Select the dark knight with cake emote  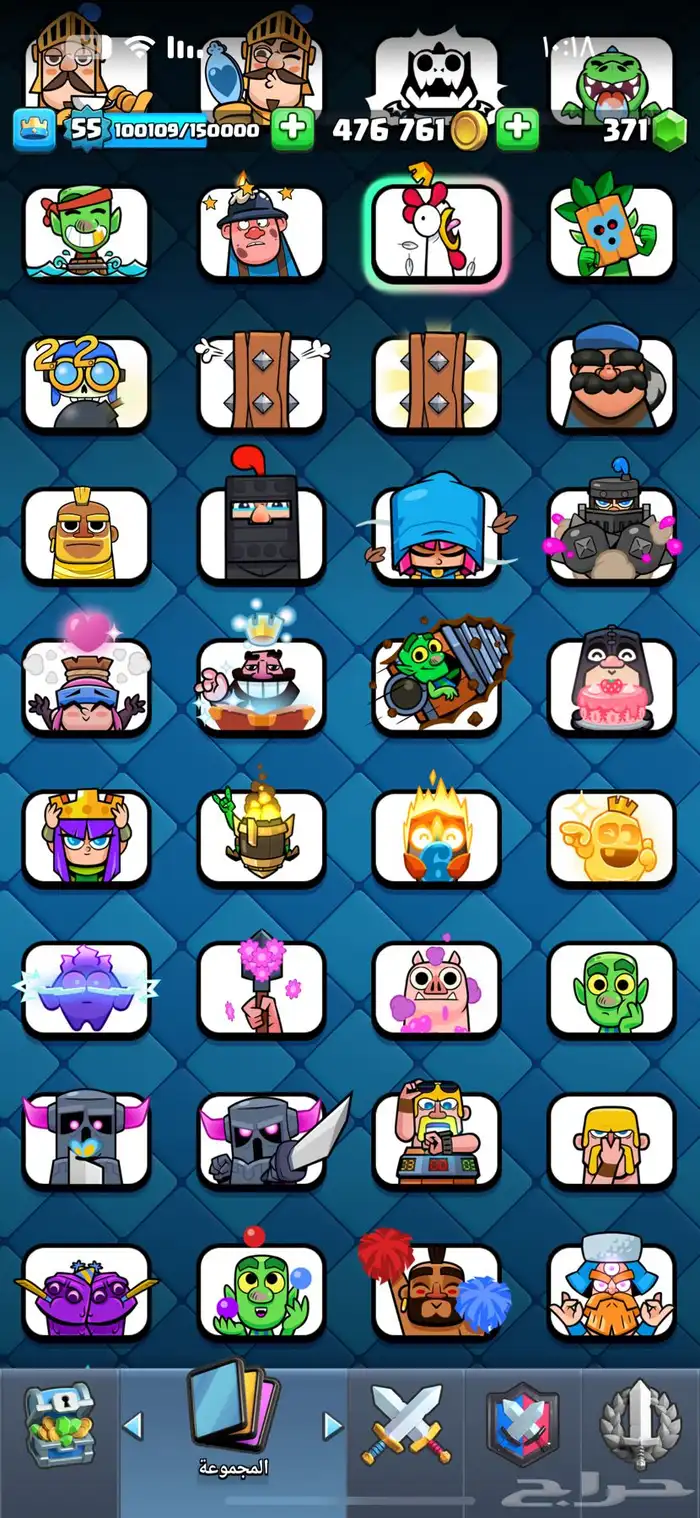click(x=611, y=686)
